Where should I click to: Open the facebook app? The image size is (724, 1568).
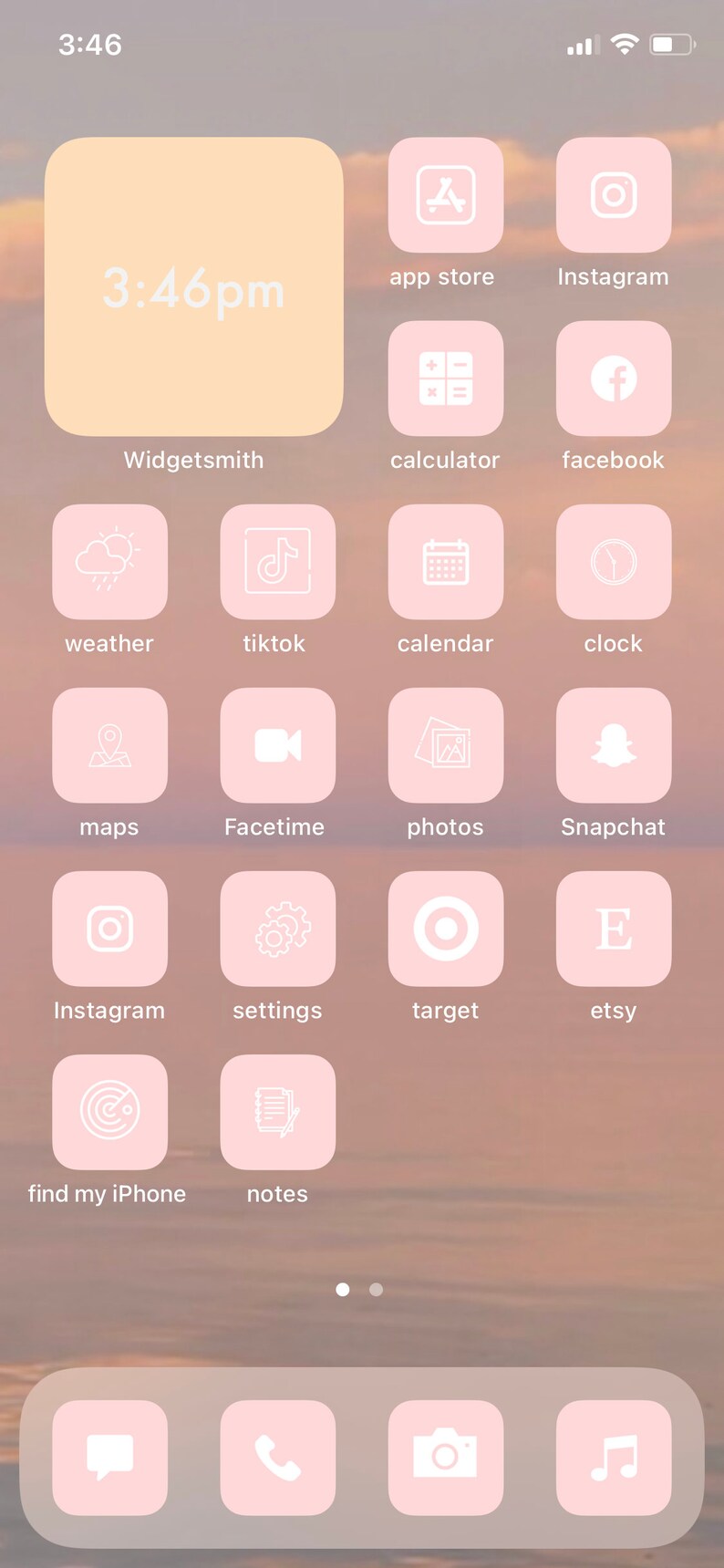coord(614,379)
